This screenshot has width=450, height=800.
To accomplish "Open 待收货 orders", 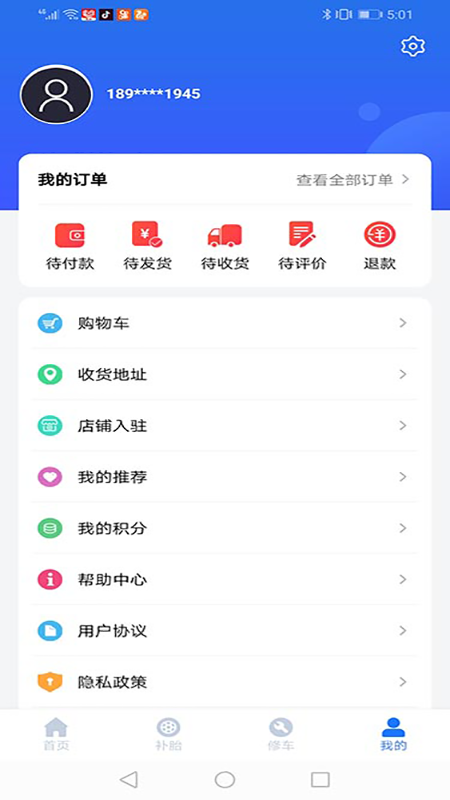I will pyautogui.click(x=225, y=246).
